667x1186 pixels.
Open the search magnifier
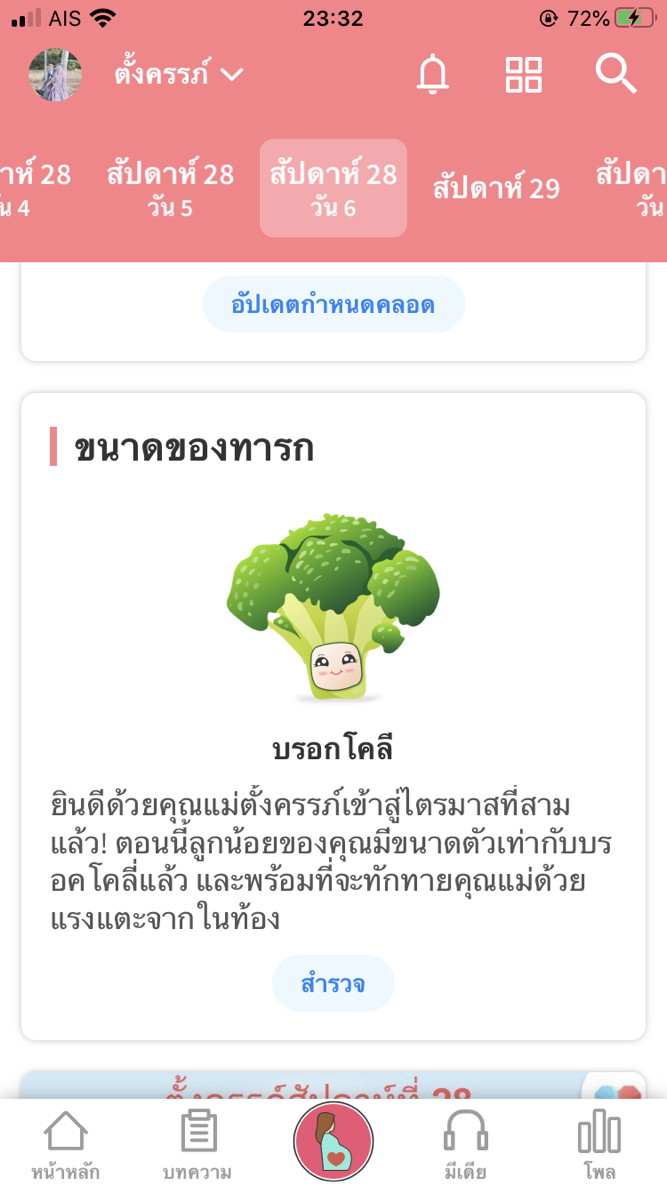tap(615, 75)
